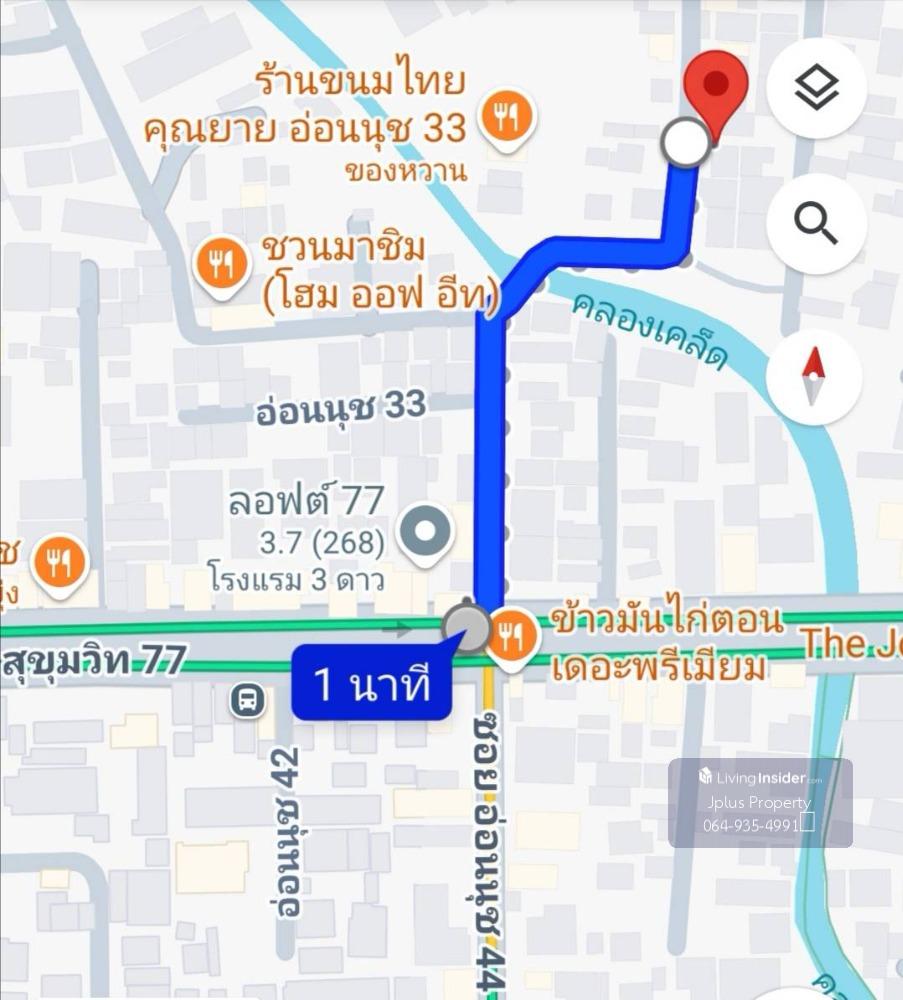Reorient the map with the compass

pos(814,376)
